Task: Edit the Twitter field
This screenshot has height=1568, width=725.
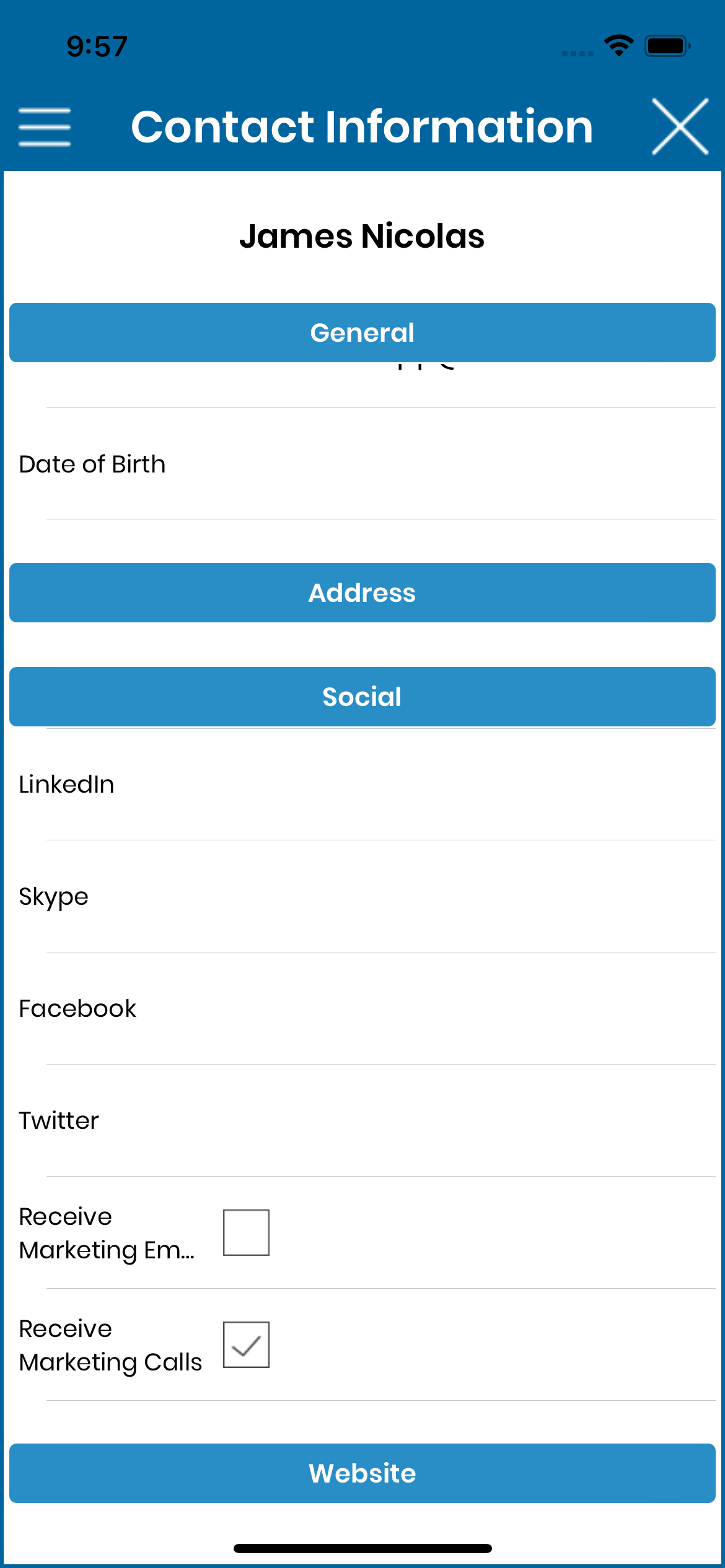Action: [362, 1120]
